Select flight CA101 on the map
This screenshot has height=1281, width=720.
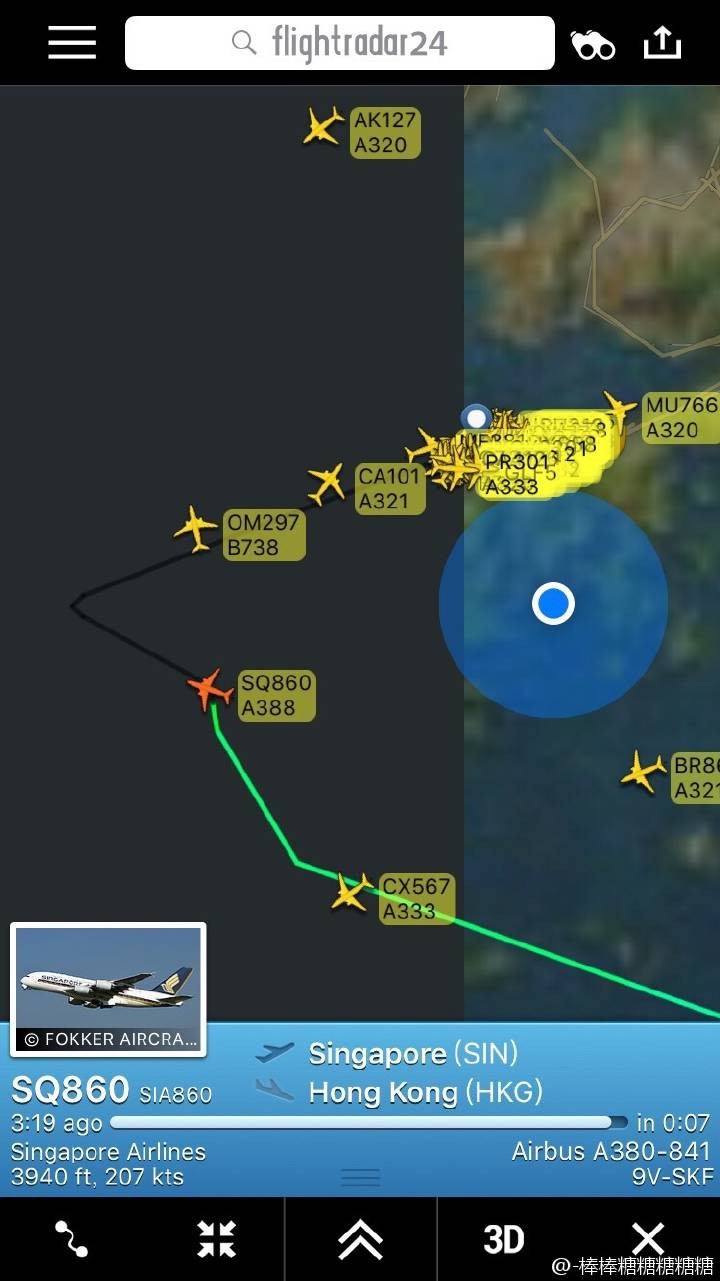[x=327, y=483]
